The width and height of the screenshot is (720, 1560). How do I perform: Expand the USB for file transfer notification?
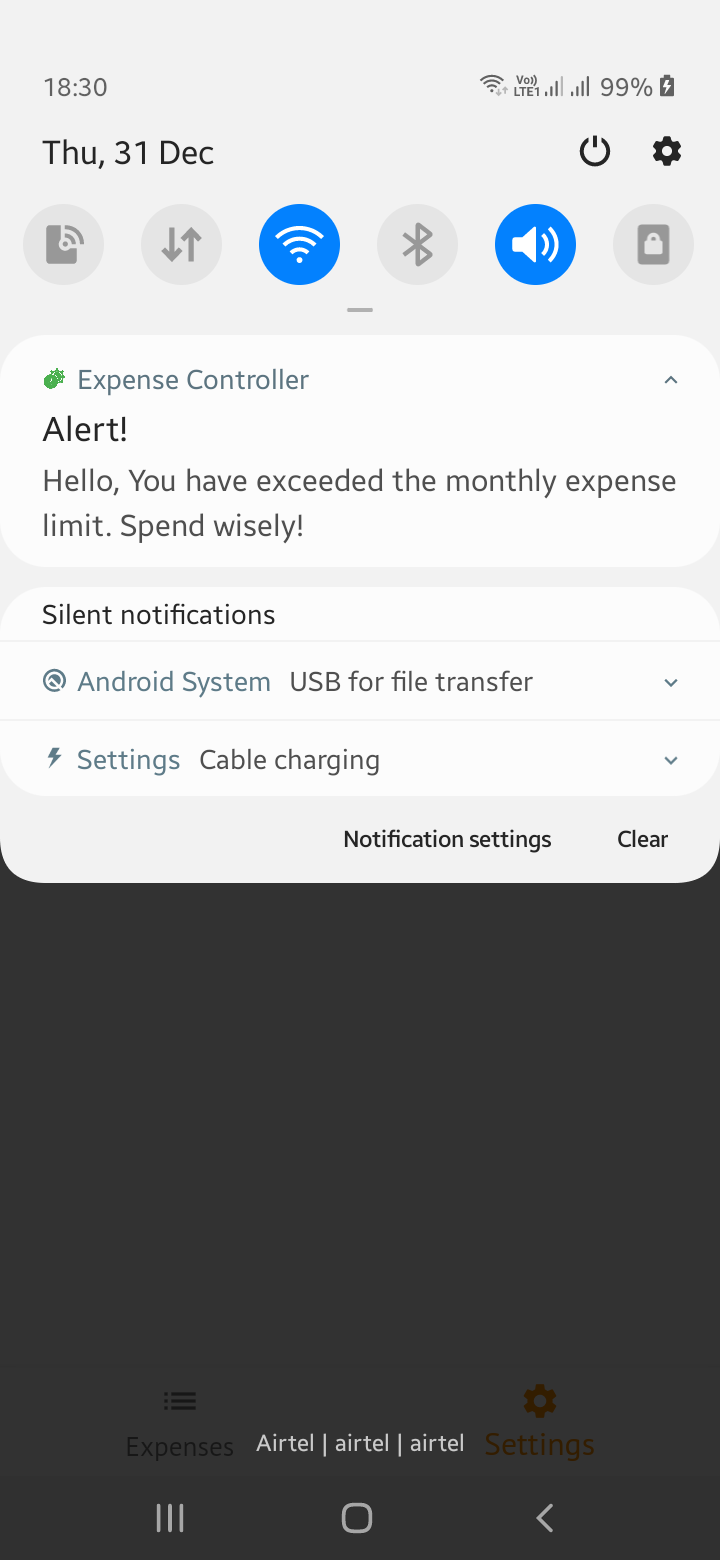pyautogui.click(x=671, y=682)
